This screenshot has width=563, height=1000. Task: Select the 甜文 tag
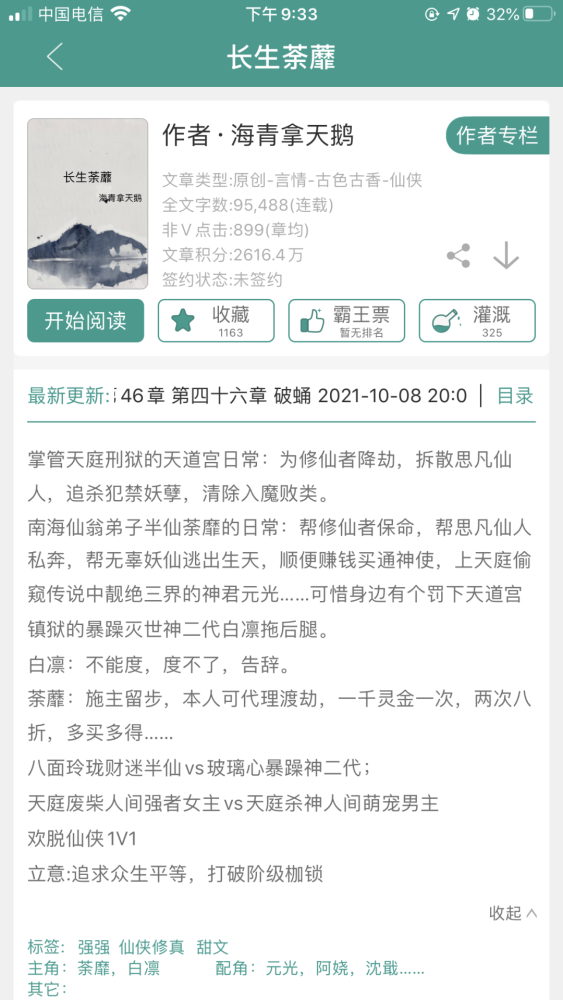coord(212,947)
